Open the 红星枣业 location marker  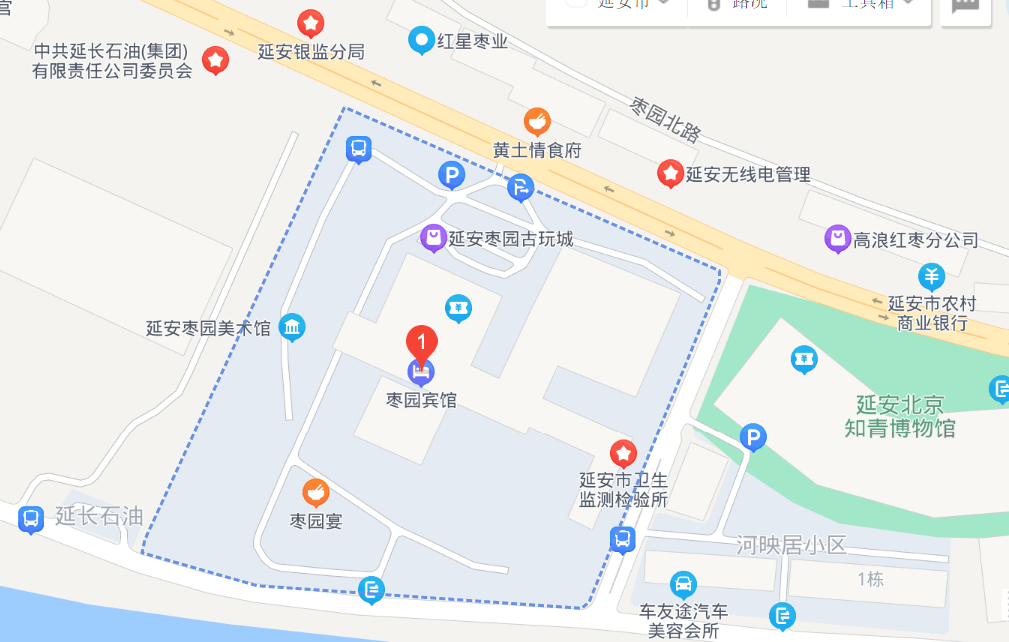(423, 41)
